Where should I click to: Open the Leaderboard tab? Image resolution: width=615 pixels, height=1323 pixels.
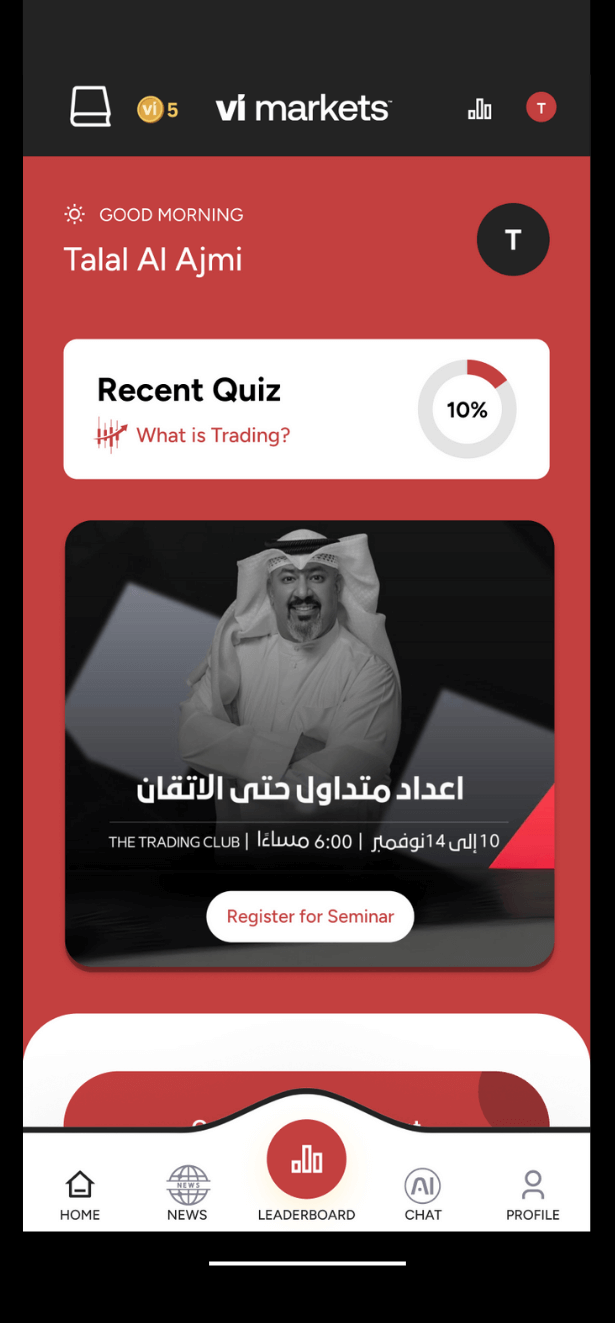click(306, 1170)
